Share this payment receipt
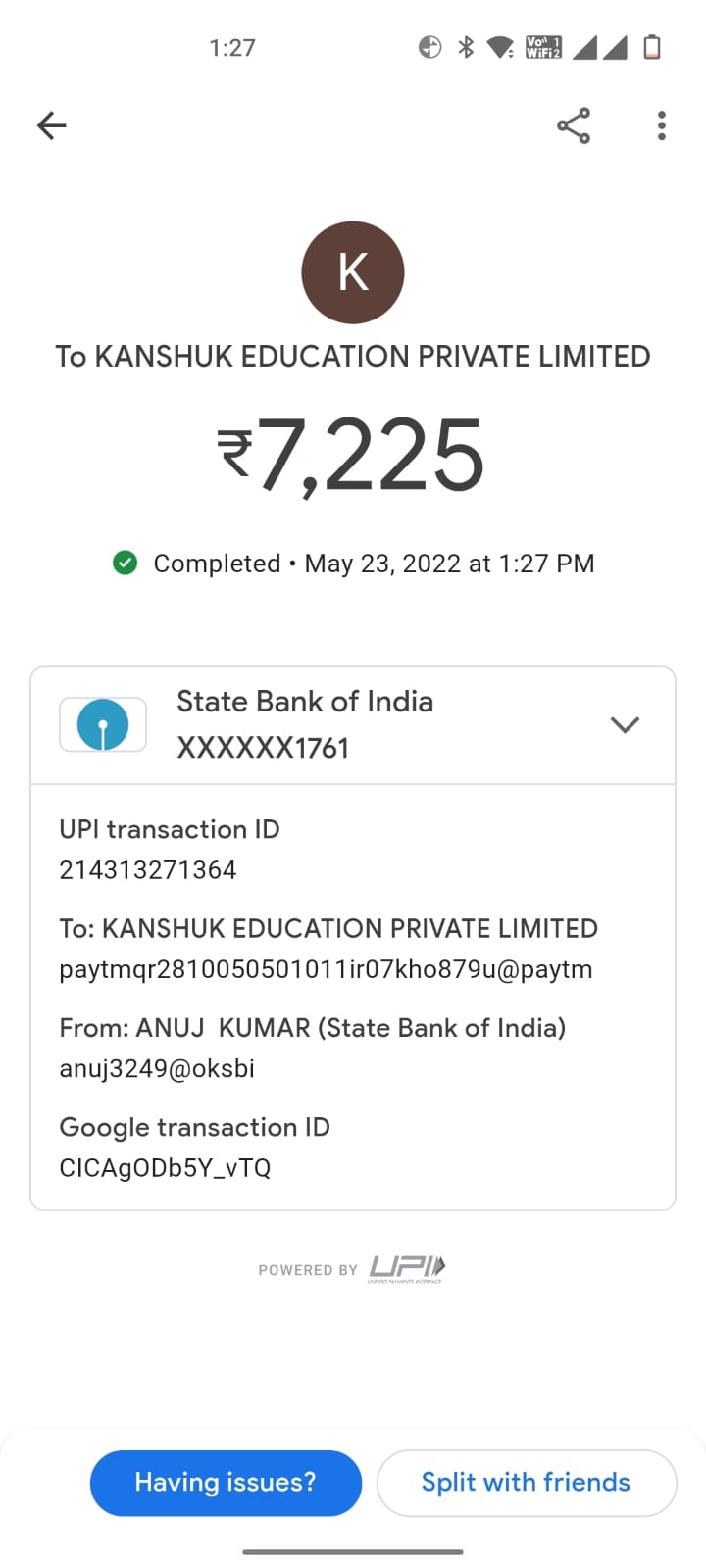Screen dimensions: 706x1568 [574, 125]
